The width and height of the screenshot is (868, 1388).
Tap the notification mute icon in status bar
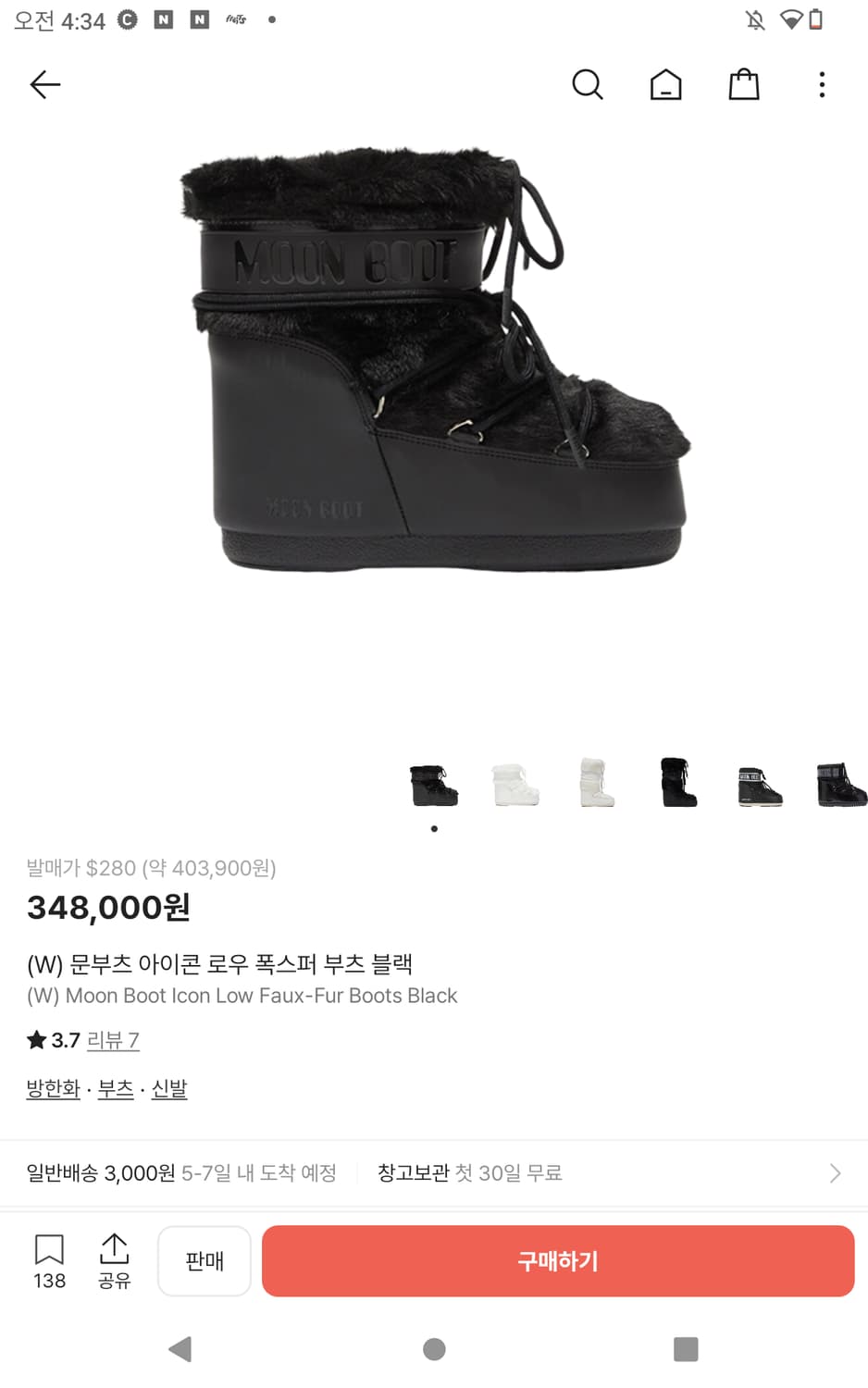tap(755, 19)
